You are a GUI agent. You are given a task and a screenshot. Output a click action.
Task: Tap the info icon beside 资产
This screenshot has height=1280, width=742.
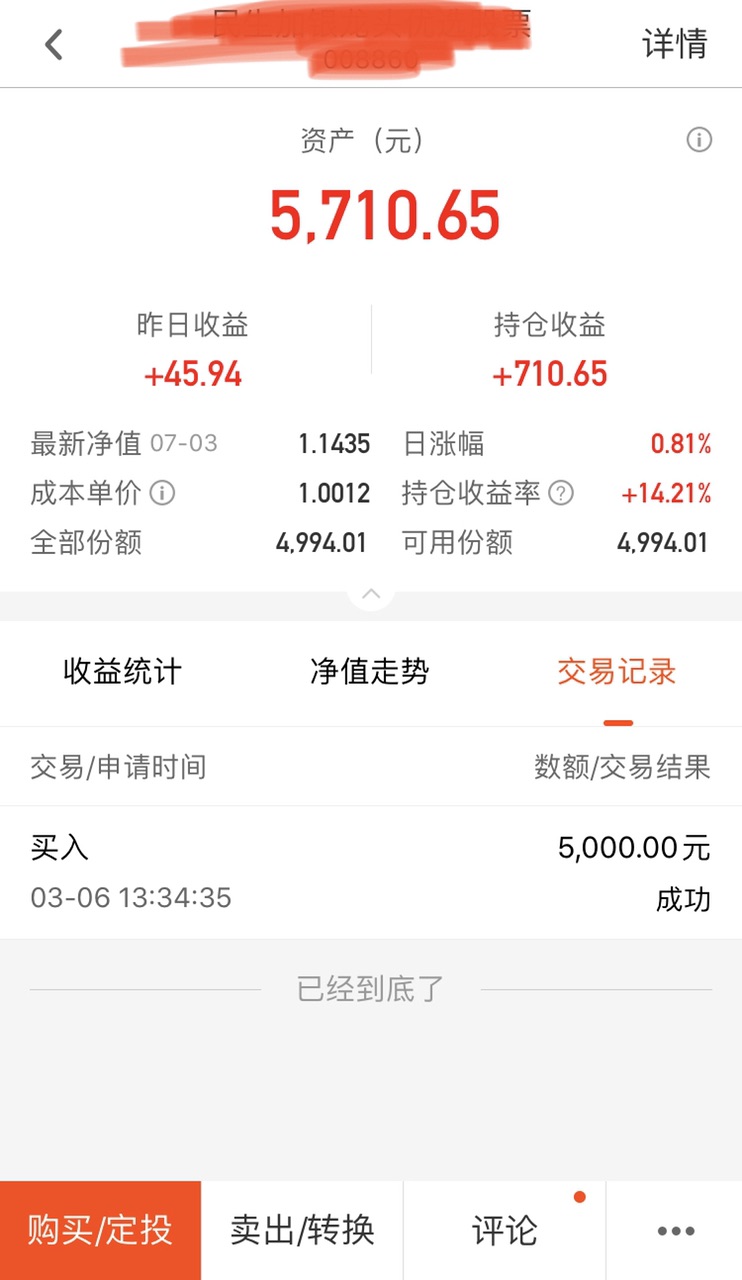coord(699,140)
